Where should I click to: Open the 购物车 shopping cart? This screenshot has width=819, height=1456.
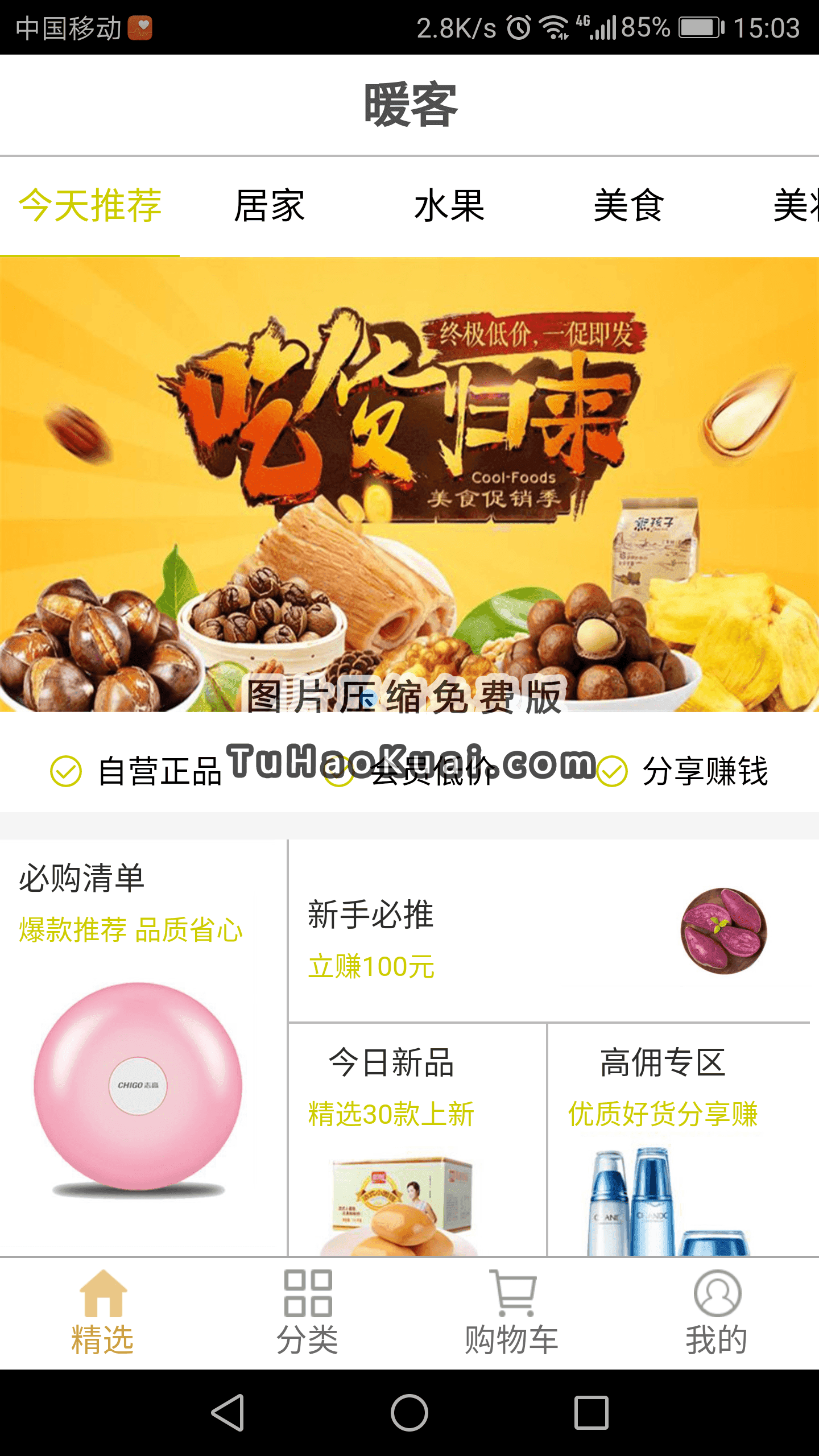point(512,1313)
